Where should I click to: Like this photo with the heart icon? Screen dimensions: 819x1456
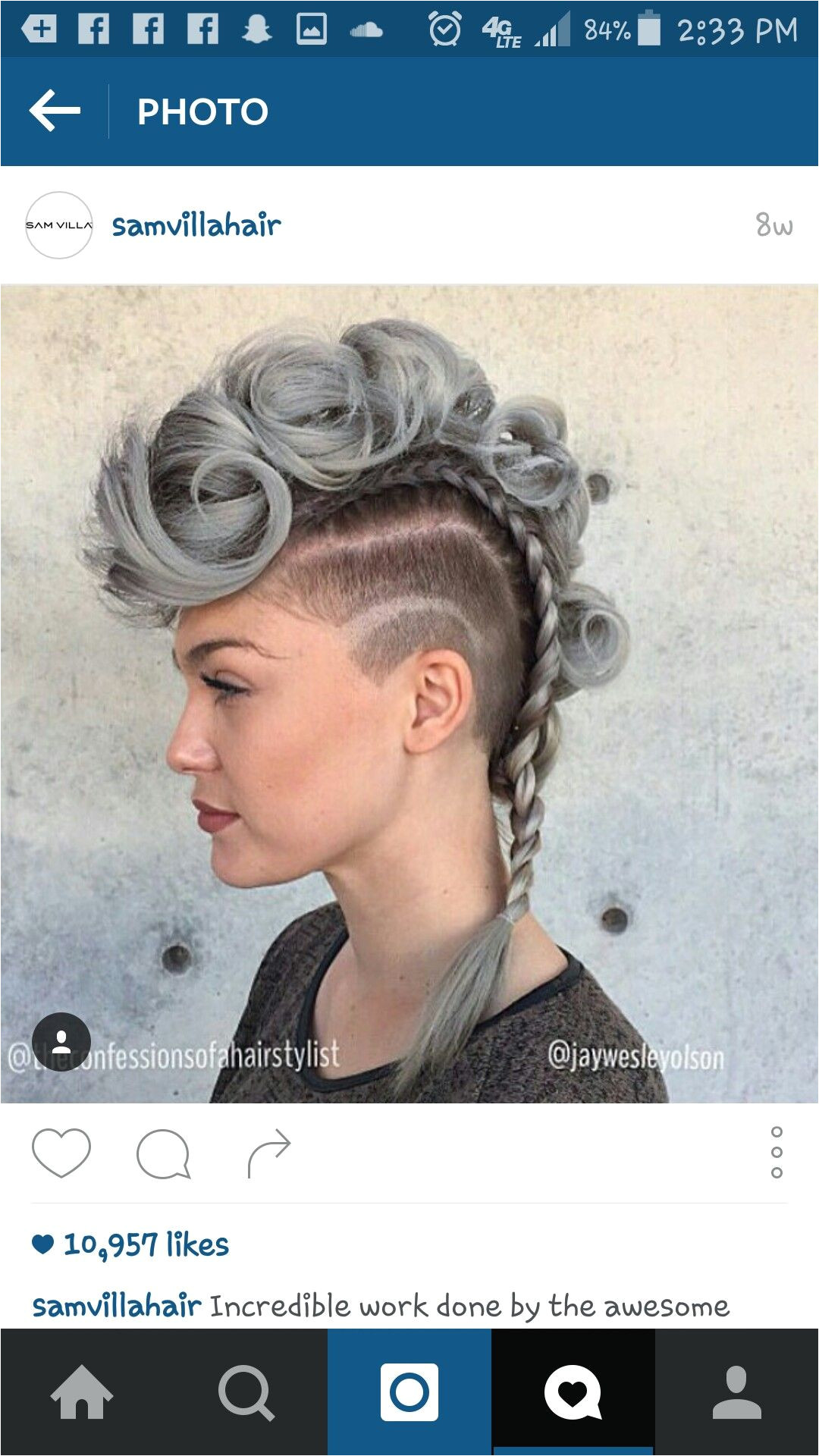tap(61, 1153)
